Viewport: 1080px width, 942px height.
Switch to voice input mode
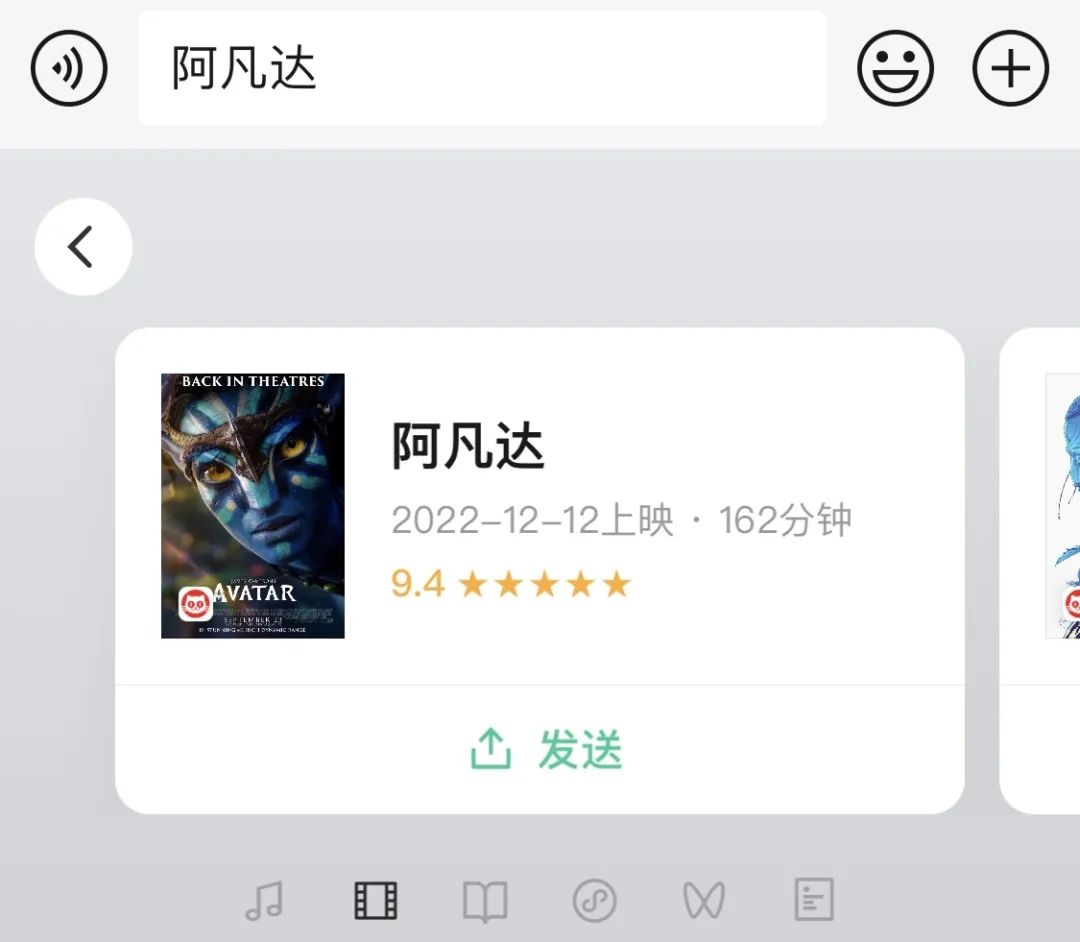point(69,69)
